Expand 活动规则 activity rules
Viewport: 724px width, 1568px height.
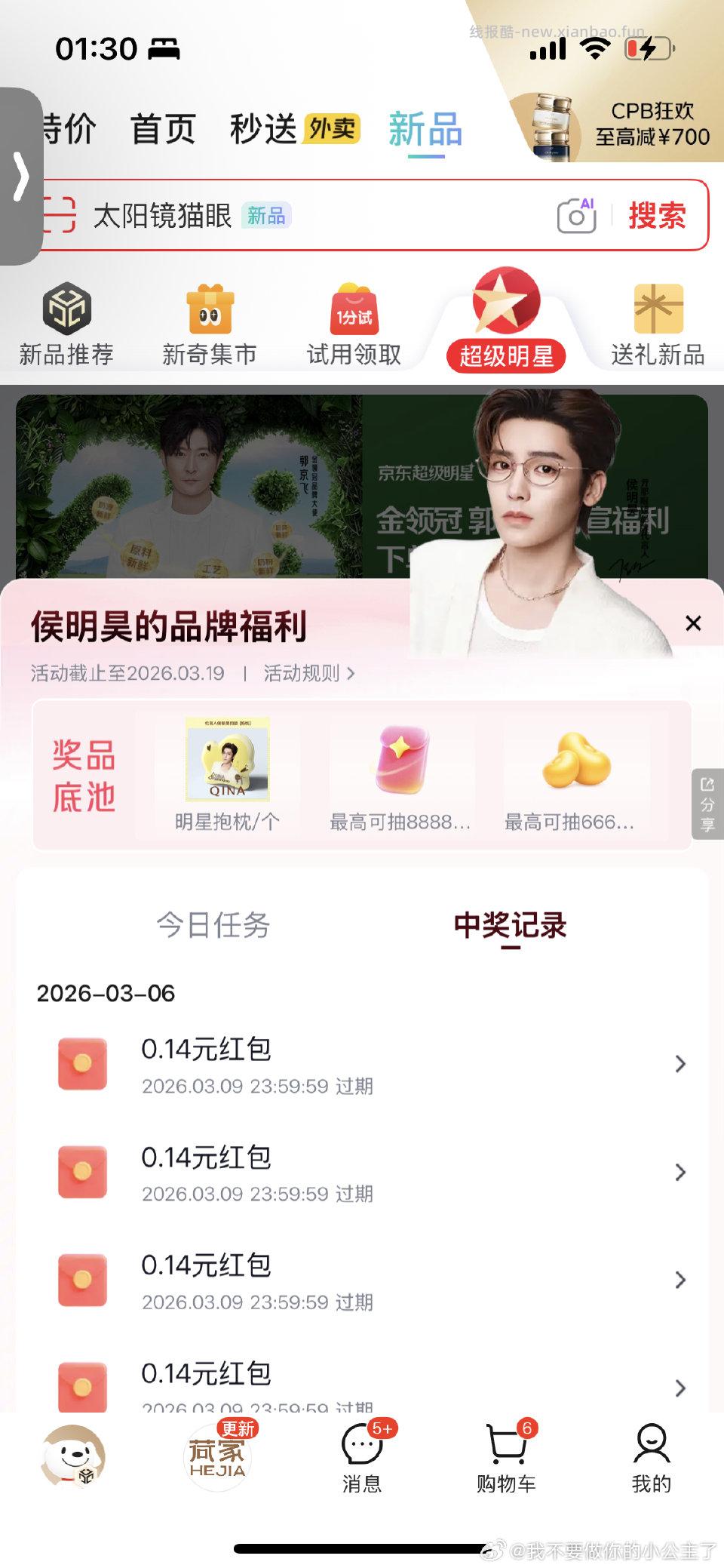pyautogui.click(x=306, y=673)
